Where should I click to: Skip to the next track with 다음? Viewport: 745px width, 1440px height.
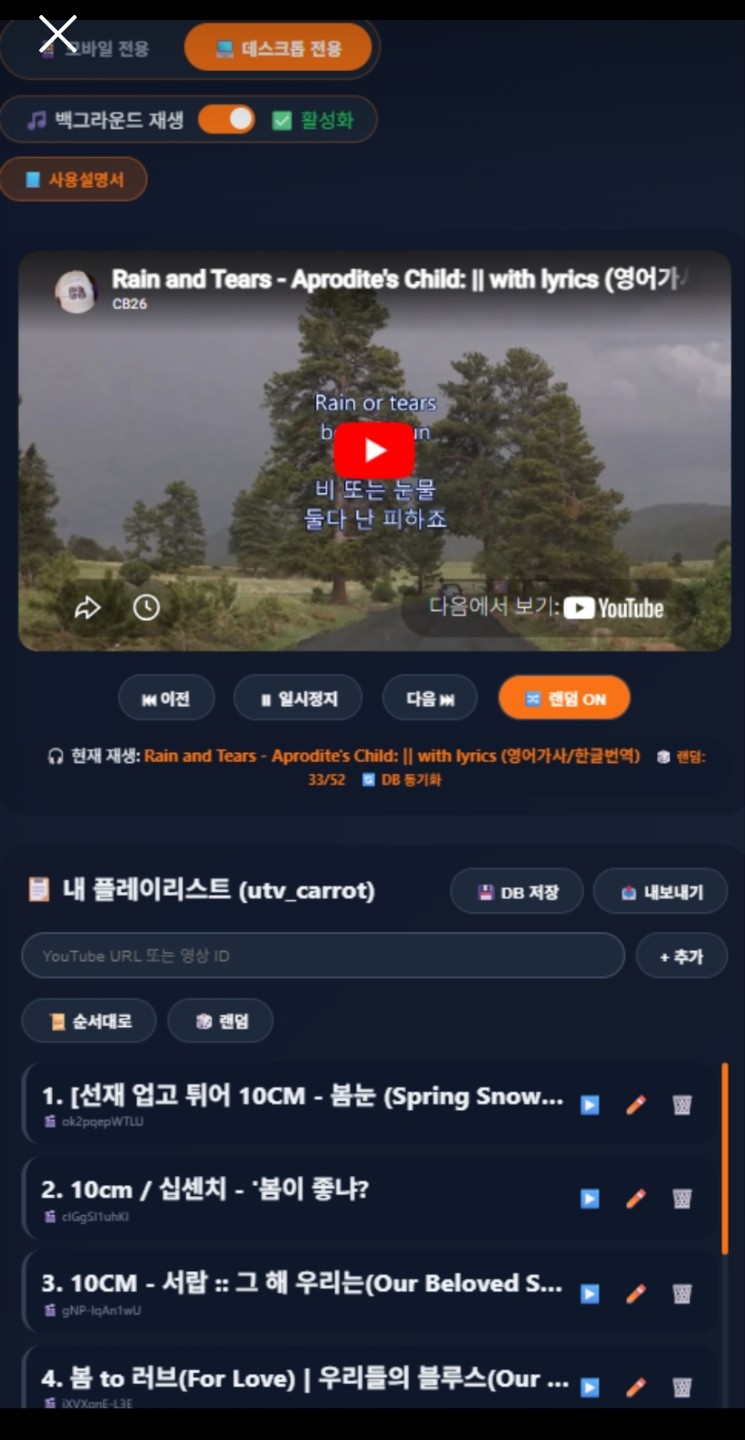click(x=430, y=699)
